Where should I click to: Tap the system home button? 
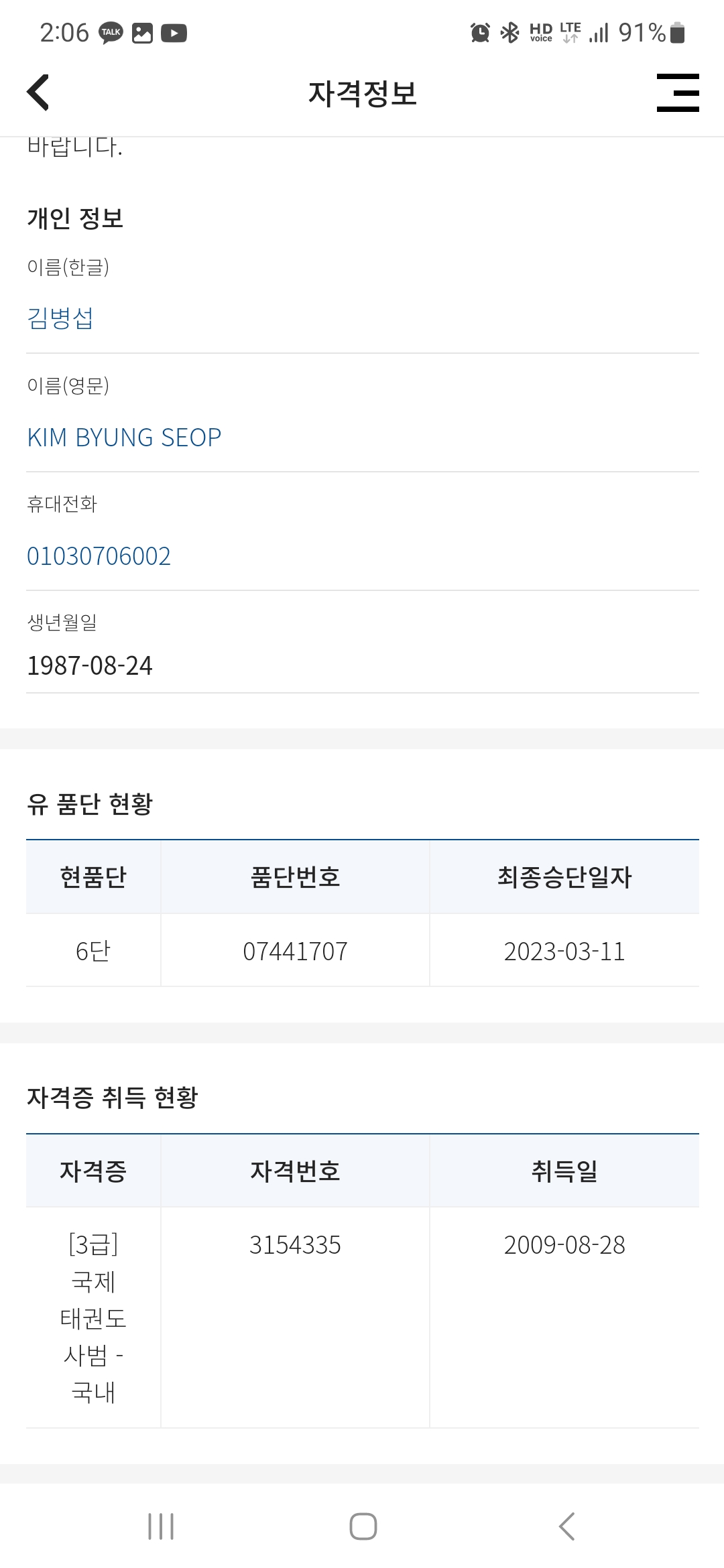tap(363, 1526)
